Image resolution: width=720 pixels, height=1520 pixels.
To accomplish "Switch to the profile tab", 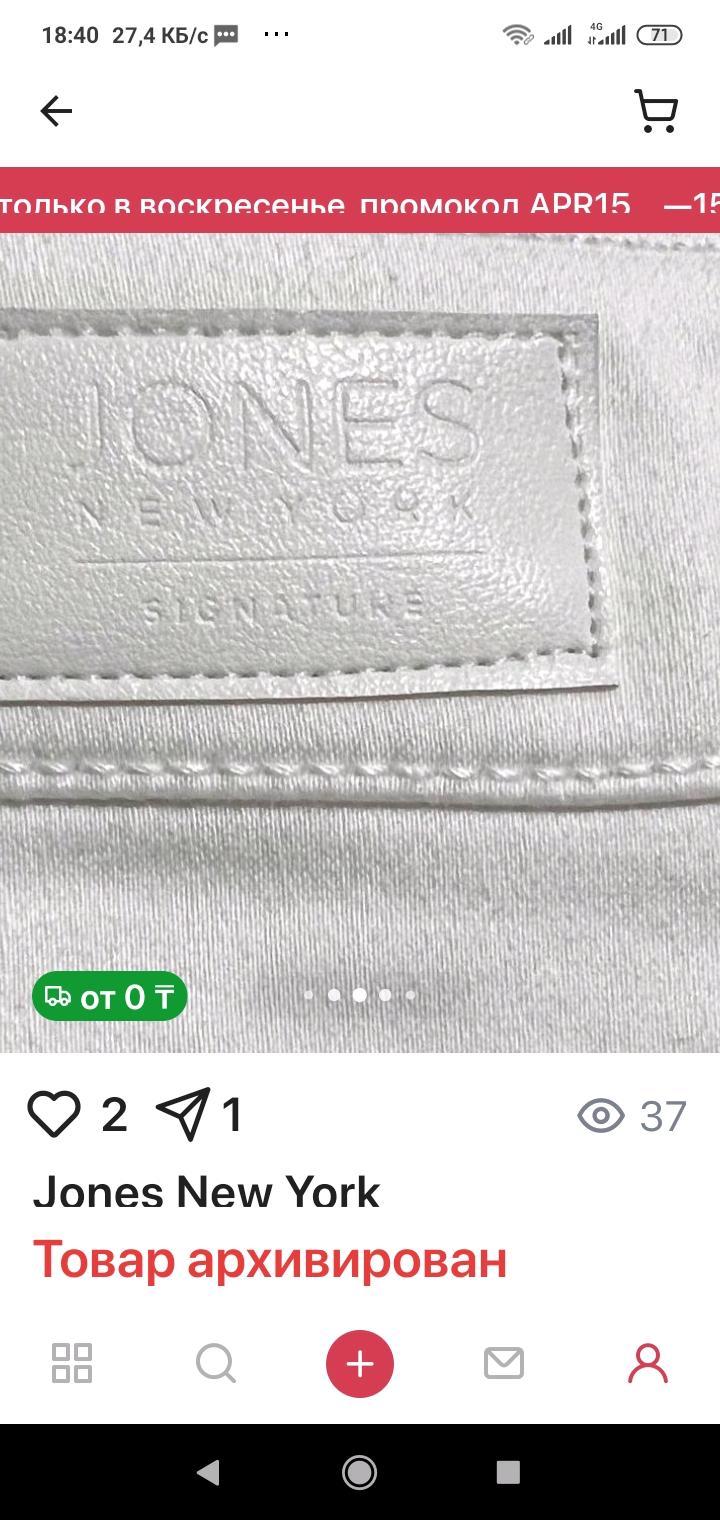I will 647,1363.
